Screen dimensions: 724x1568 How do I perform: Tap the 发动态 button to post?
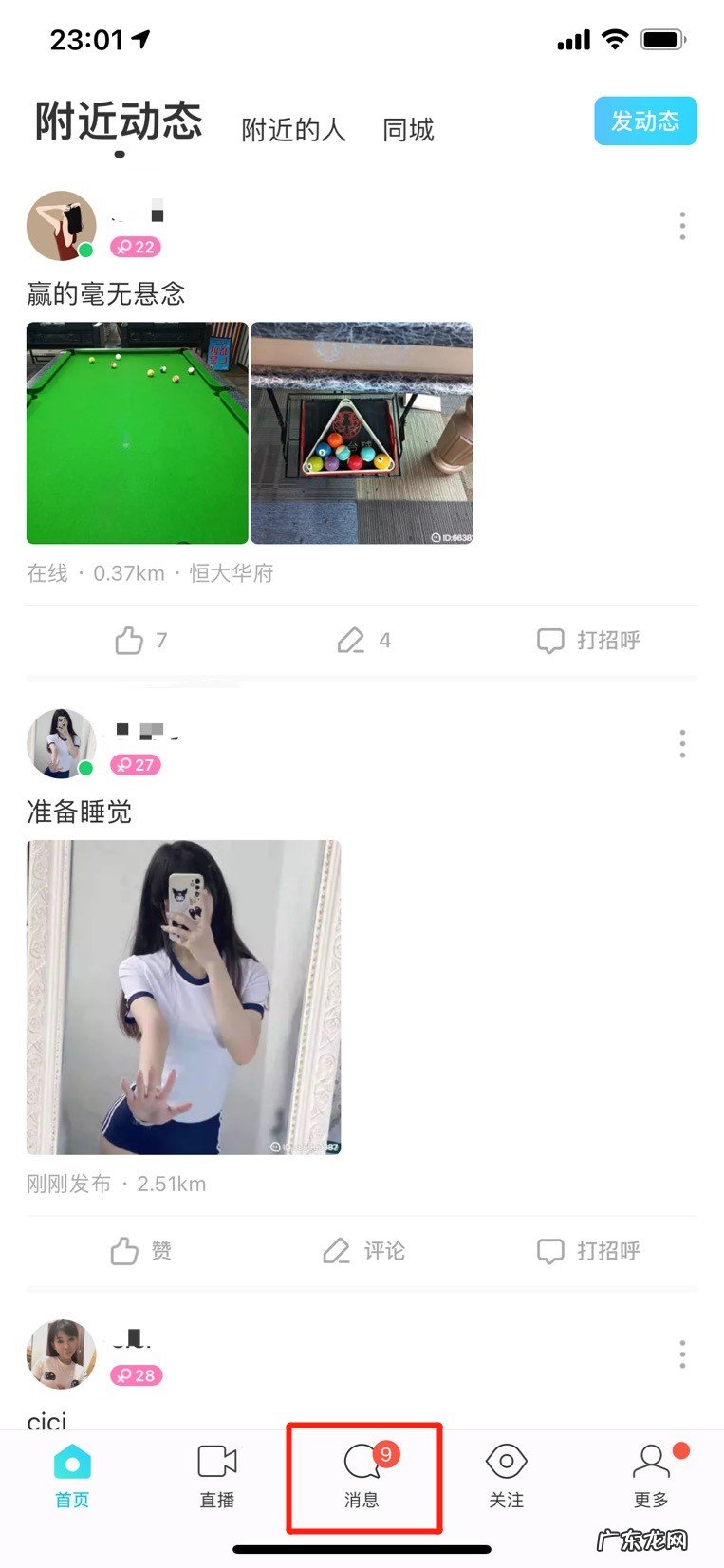pyautogui.click(x=645, y=121)
